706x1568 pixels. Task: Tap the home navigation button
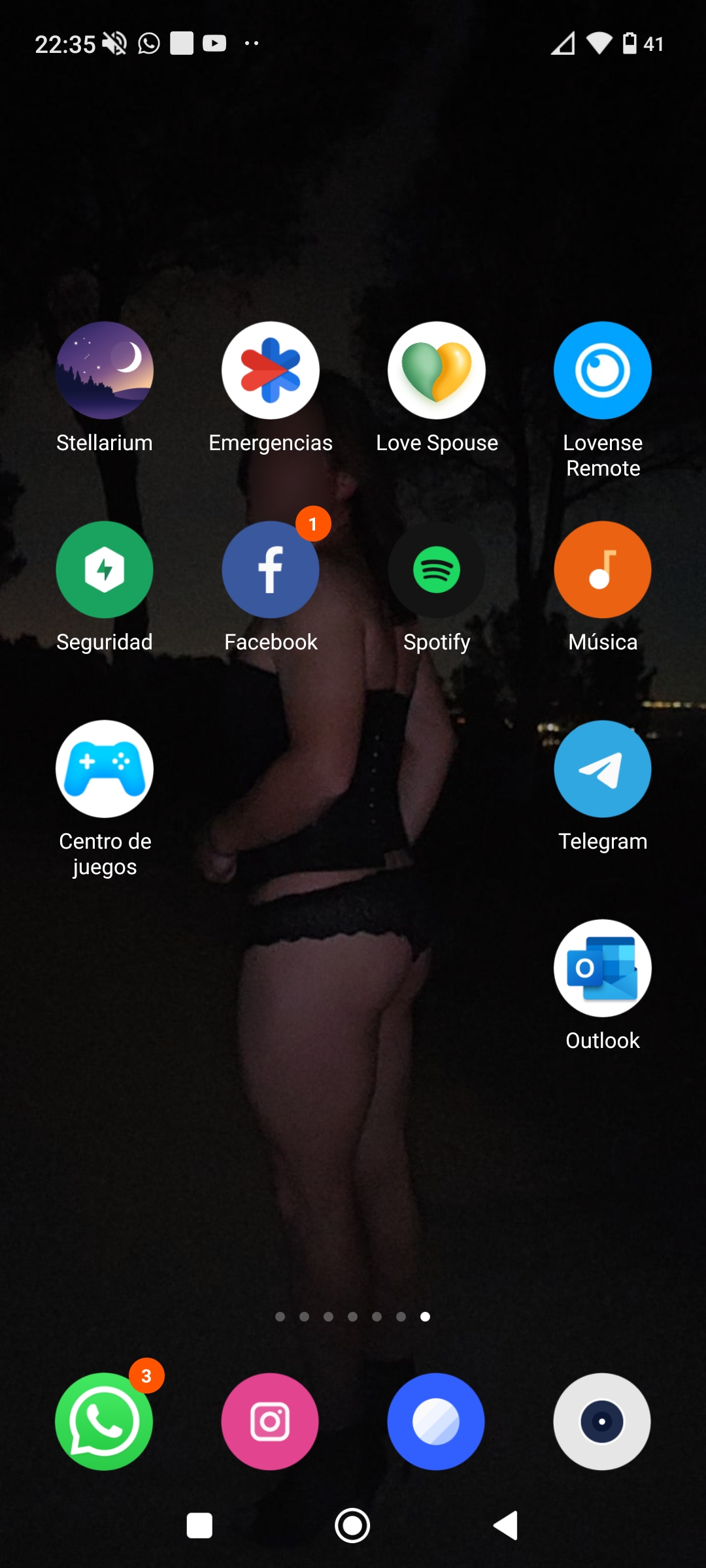click(352, 1526)
